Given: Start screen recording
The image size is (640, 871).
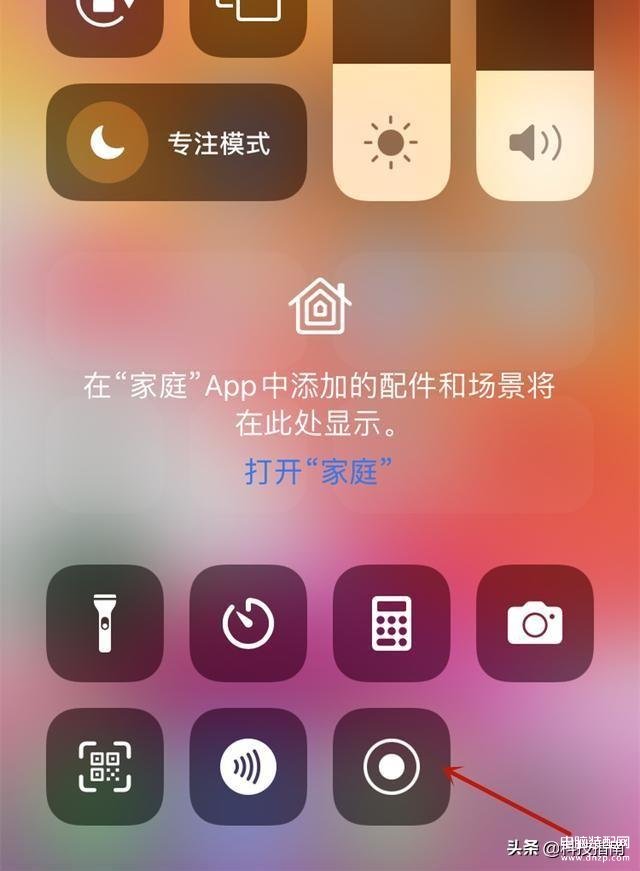Looking at the screenshot, I should pyautogui.click(x=391, y=766).
